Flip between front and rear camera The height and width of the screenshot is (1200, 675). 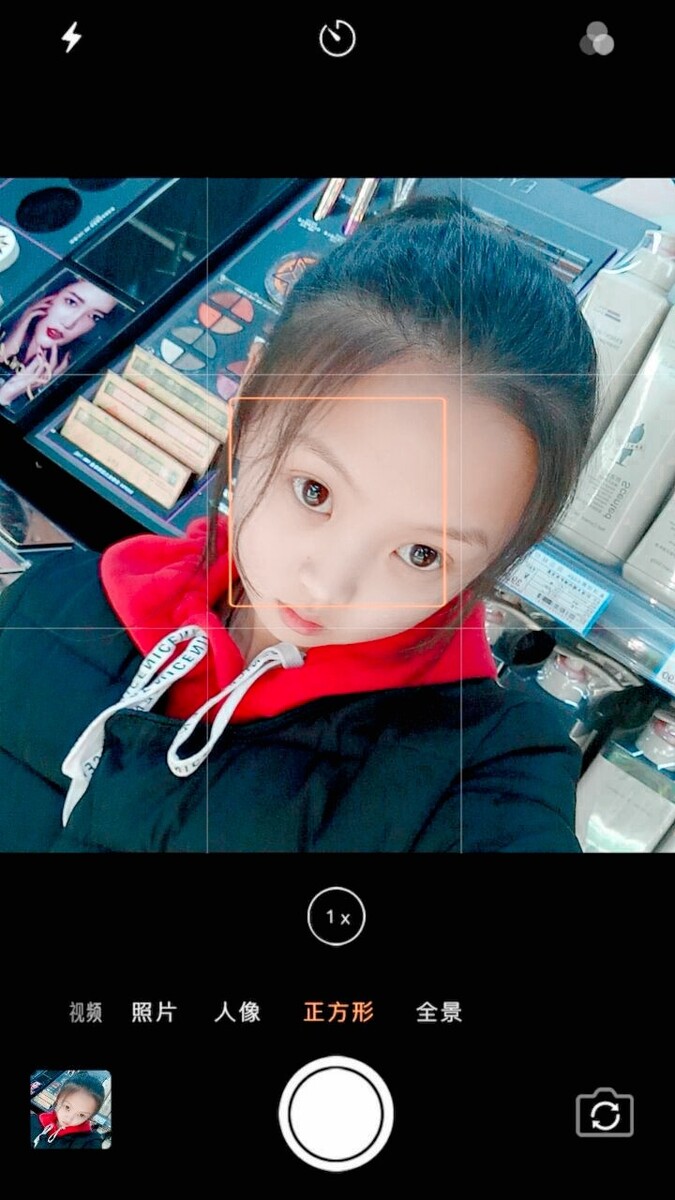(x=605, y=1113)
